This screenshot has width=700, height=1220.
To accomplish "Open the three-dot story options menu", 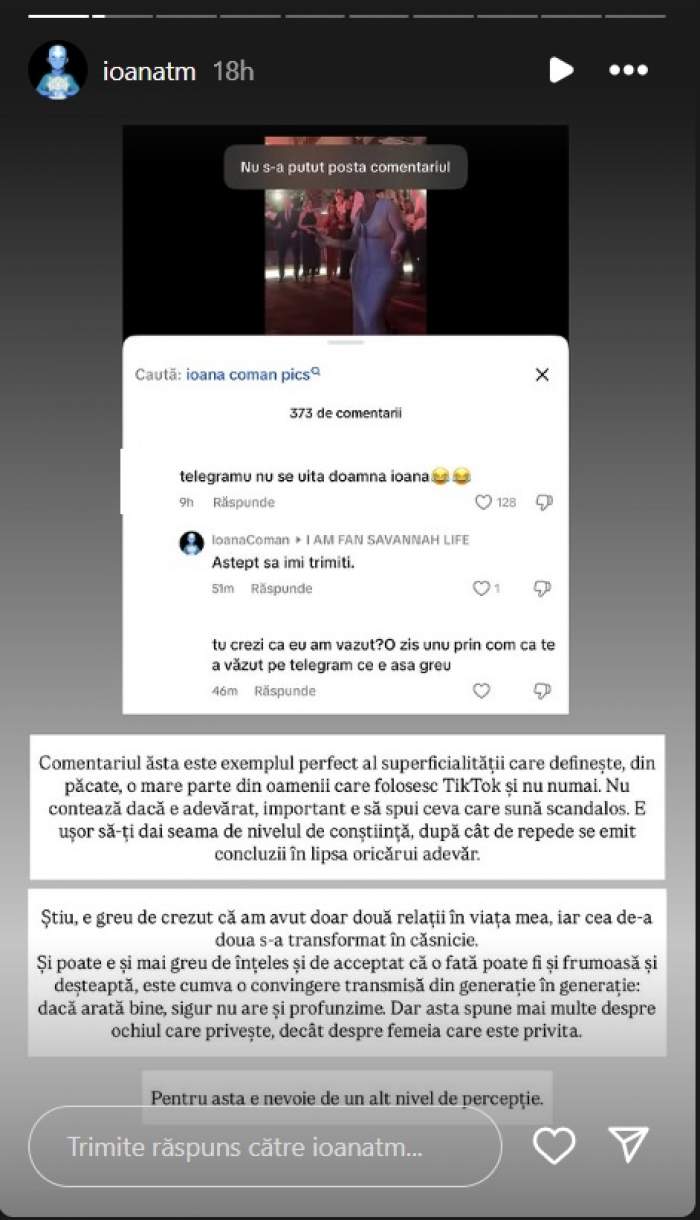I will (x=629, y=70).
